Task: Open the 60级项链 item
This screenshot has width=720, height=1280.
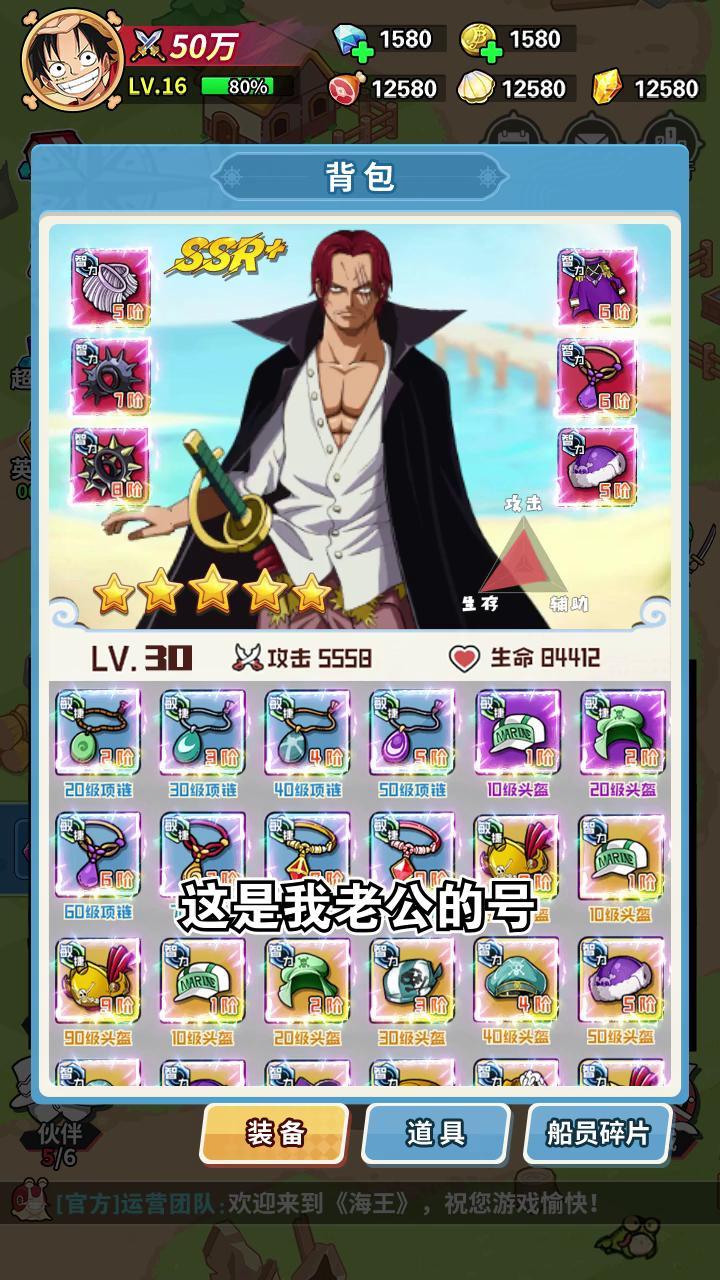Action: point(98,855)
